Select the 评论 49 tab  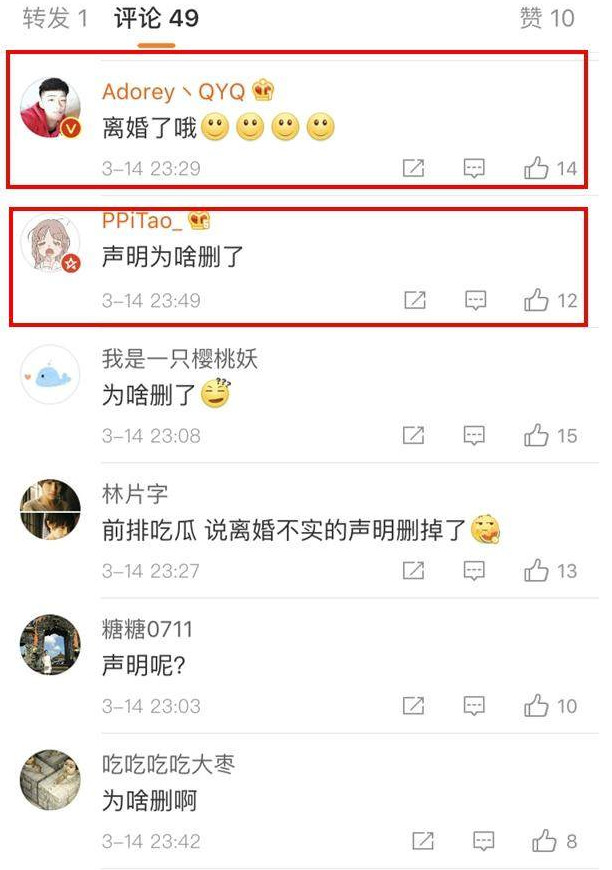pos(155,18)
